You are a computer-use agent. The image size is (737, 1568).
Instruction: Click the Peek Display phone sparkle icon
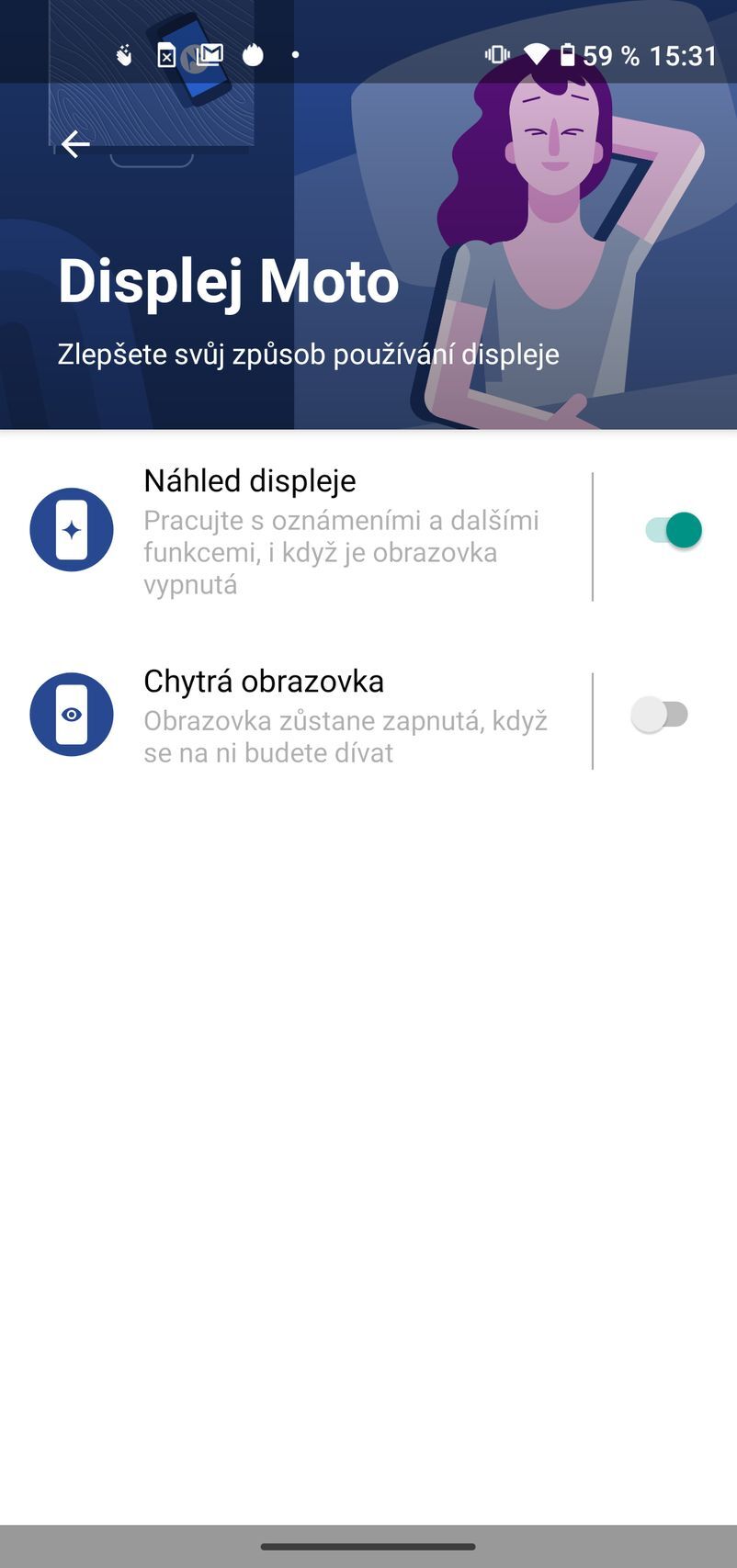[x=71, y=529]
